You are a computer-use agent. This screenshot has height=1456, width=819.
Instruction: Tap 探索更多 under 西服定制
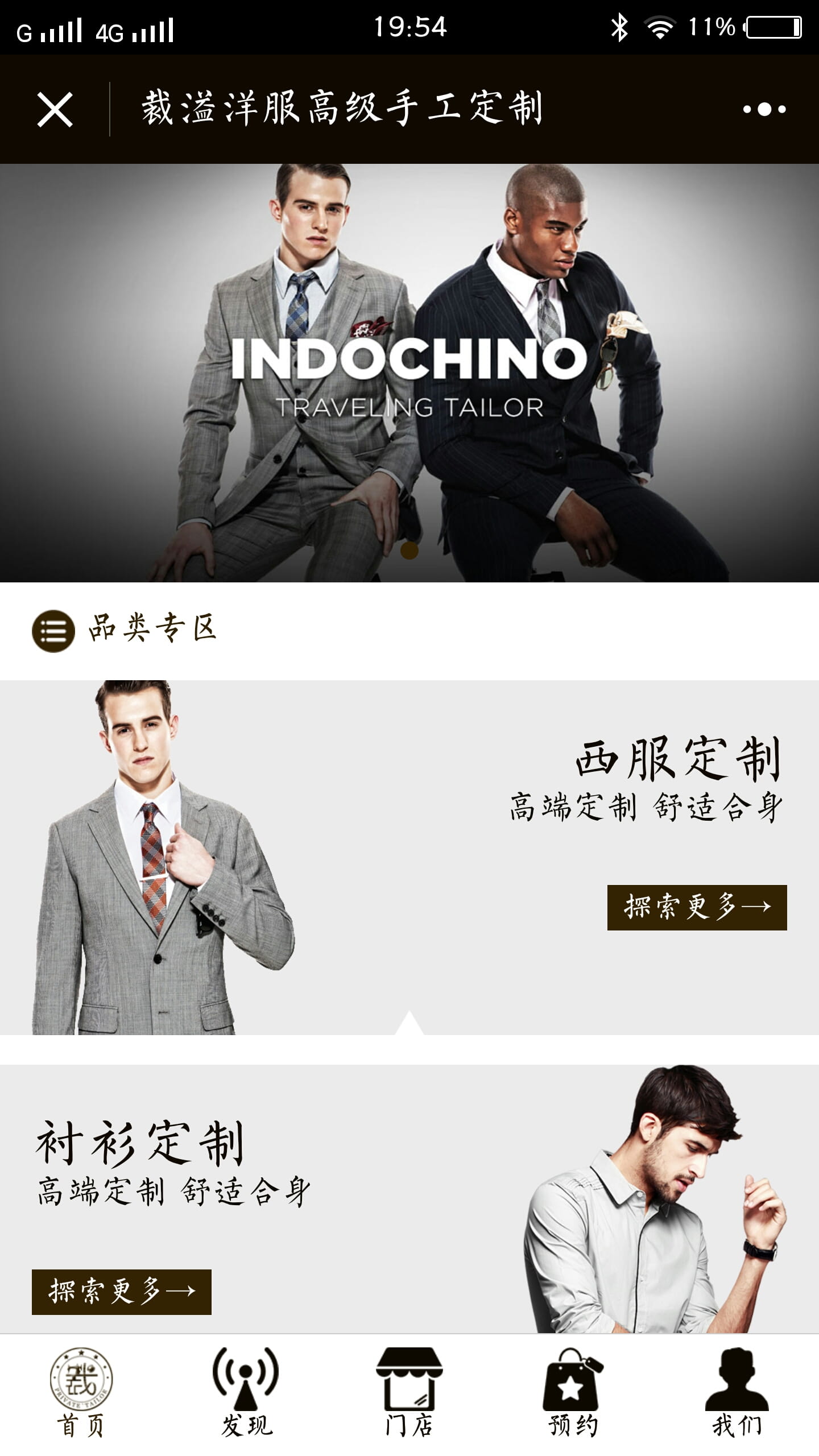[x=697, y=907]
